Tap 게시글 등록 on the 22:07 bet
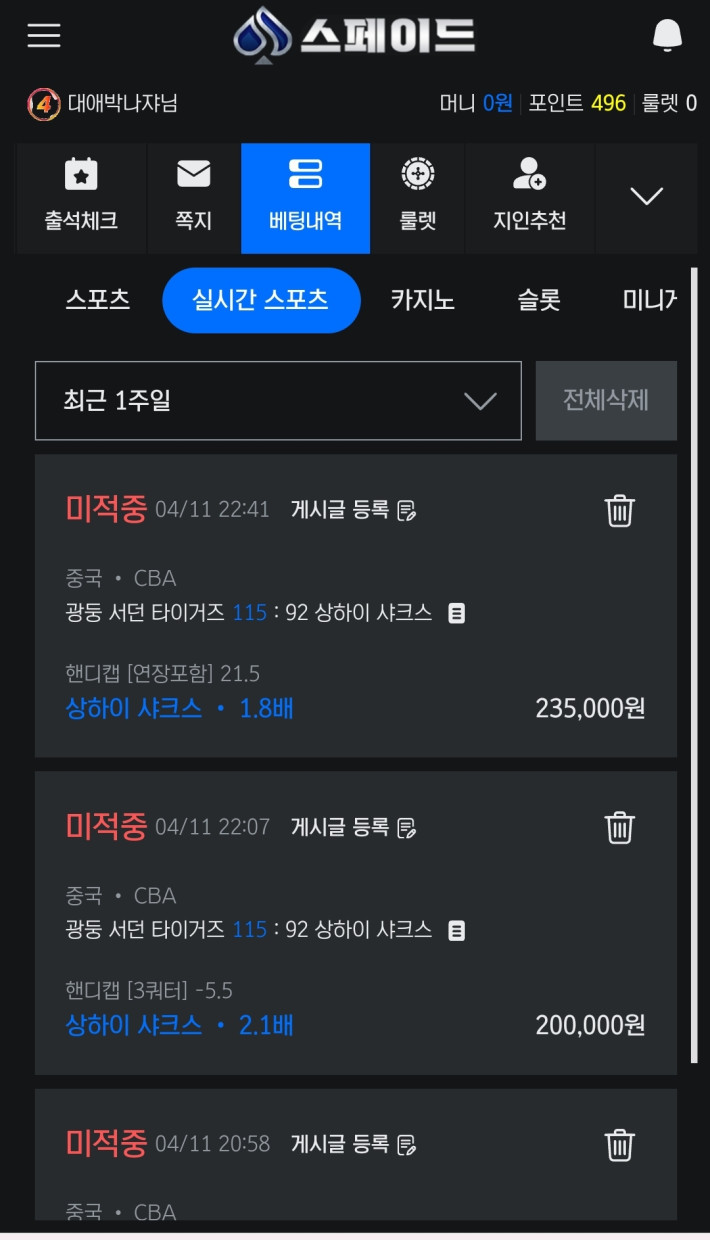This screenshot has height=1240, width=710. tap(353, 827)
